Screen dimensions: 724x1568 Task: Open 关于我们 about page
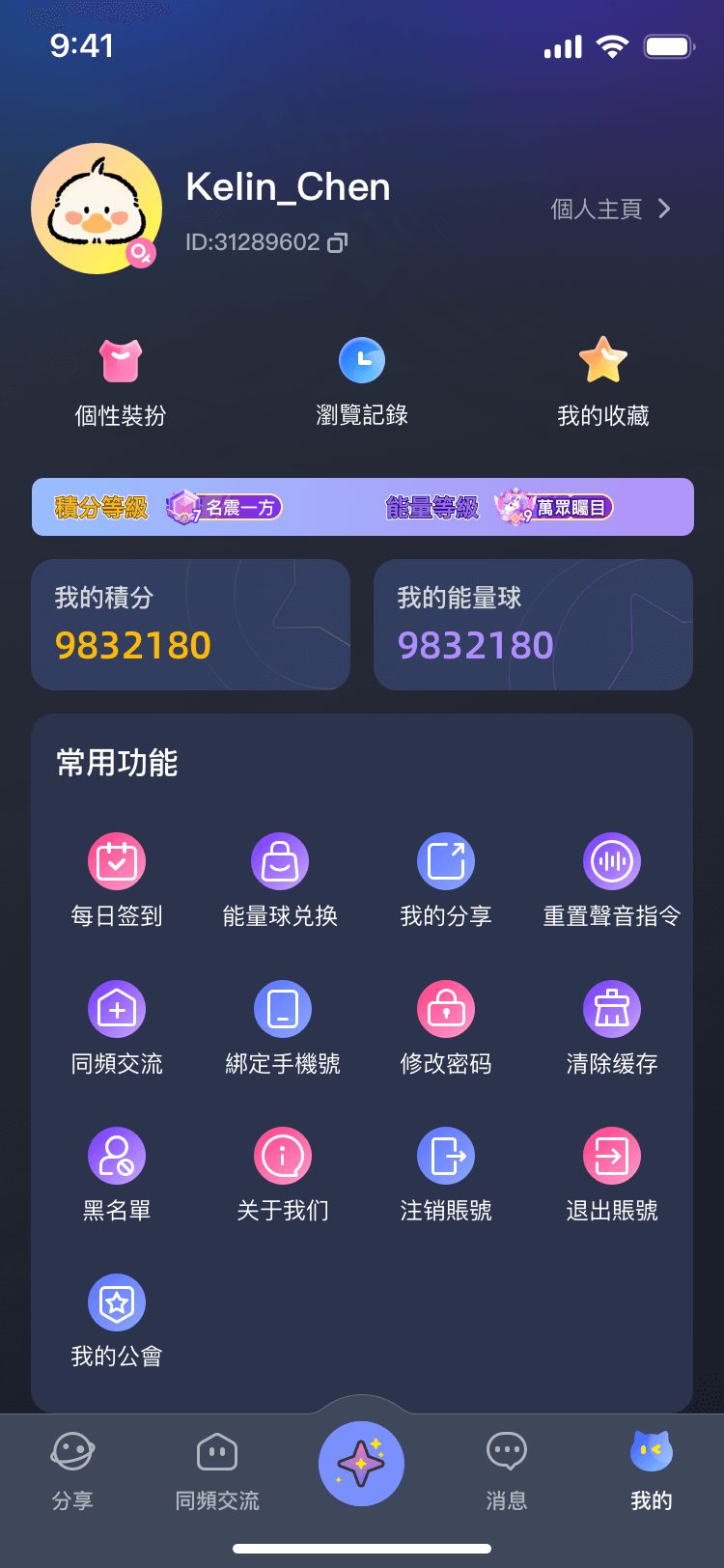click(283, 1174)
